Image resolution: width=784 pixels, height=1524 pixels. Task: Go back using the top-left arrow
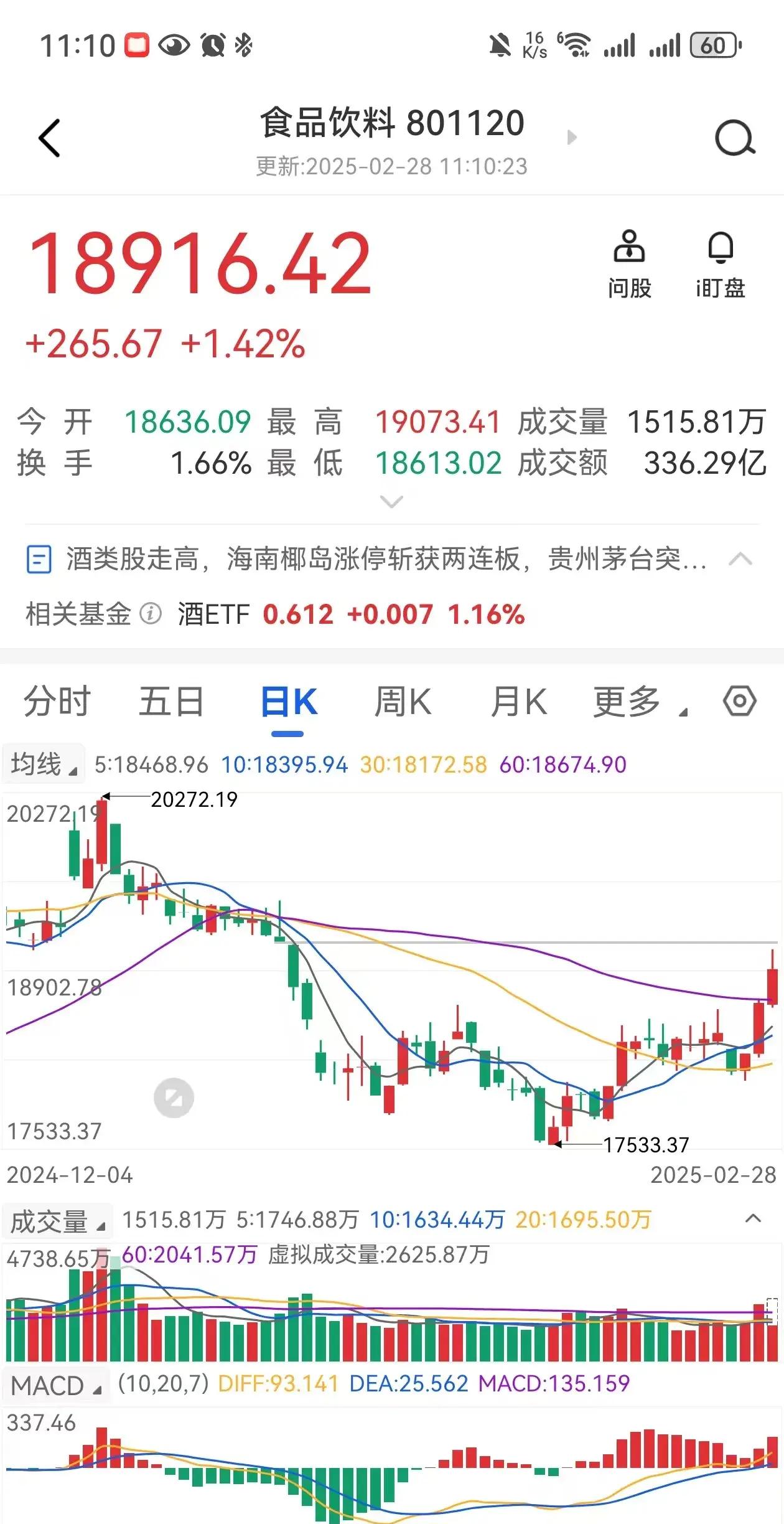click(50, 138)
